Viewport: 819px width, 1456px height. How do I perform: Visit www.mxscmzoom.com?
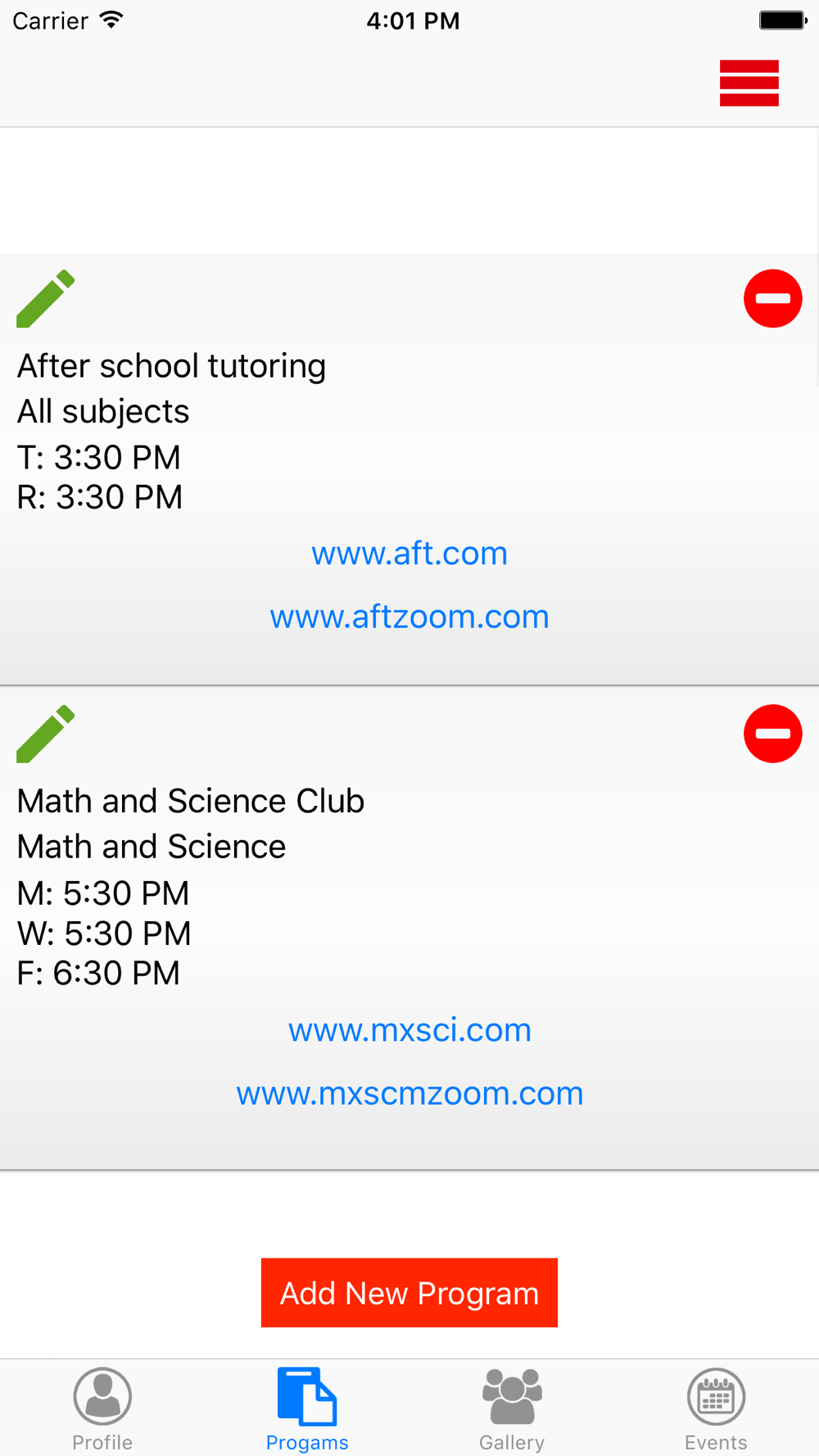click(409, 1093)
